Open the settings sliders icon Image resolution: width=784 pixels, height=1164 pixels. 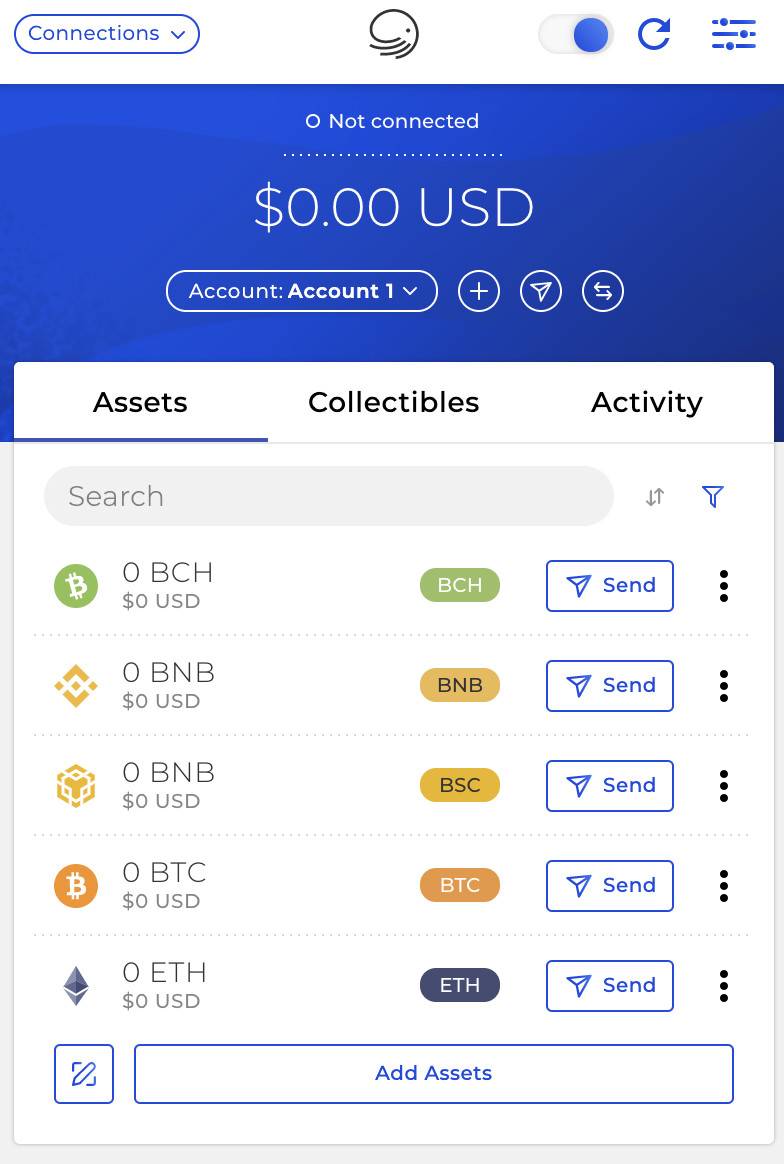point(733,35)
